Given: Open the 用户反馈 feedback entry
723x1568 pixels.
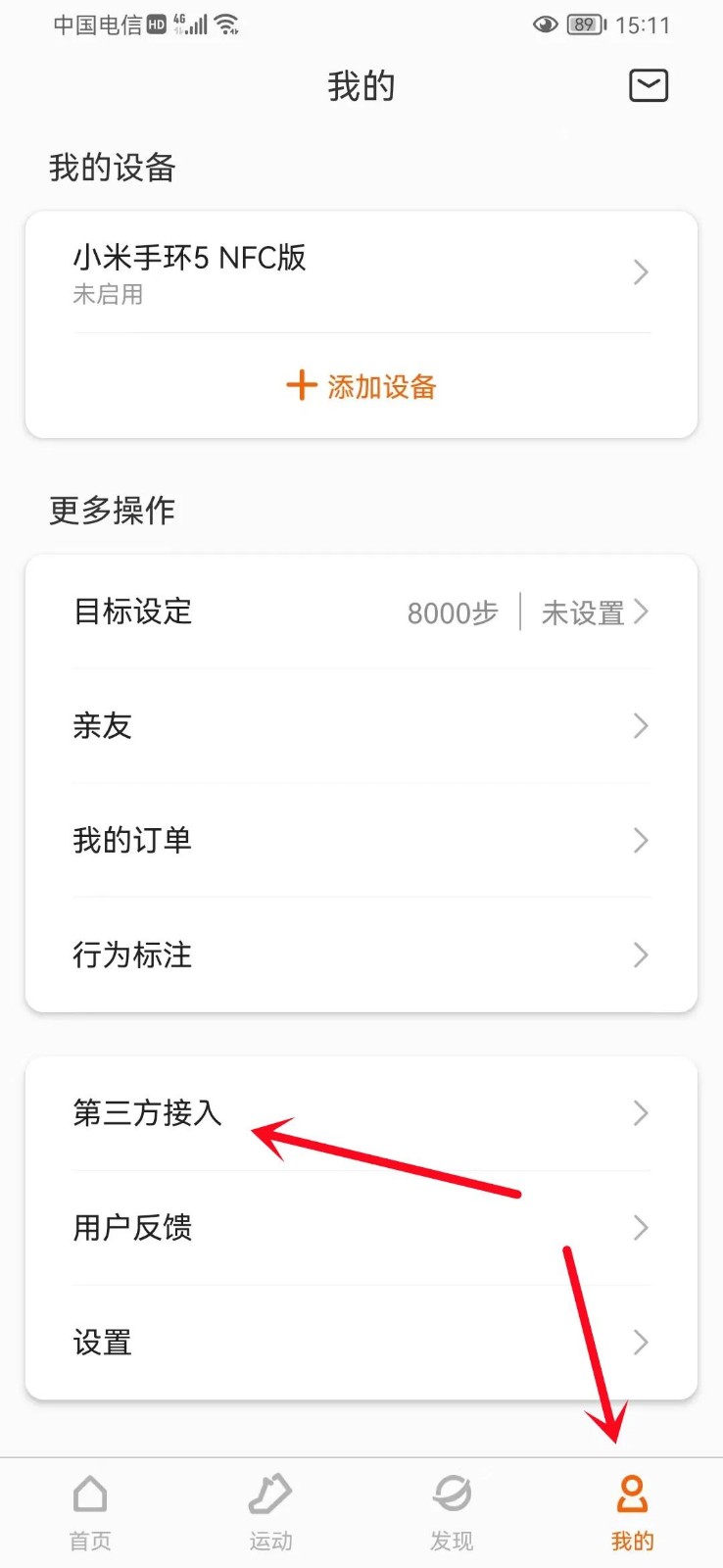Looking at the screenshot, I should point(133,1228).
